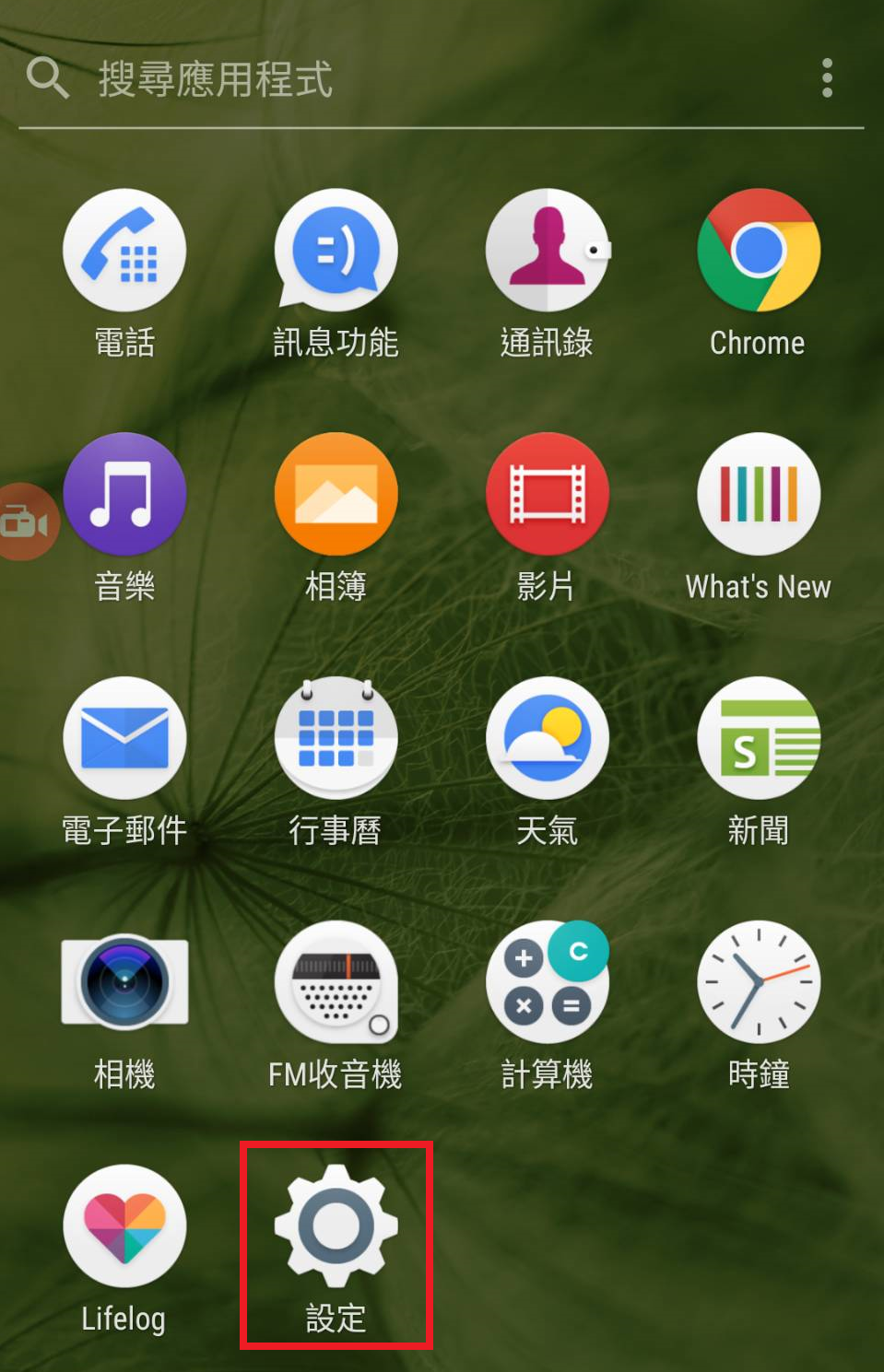This screenshot has width=884, height=1372.
Task: Launch 計算機 calculator
Action: point(547,982)
